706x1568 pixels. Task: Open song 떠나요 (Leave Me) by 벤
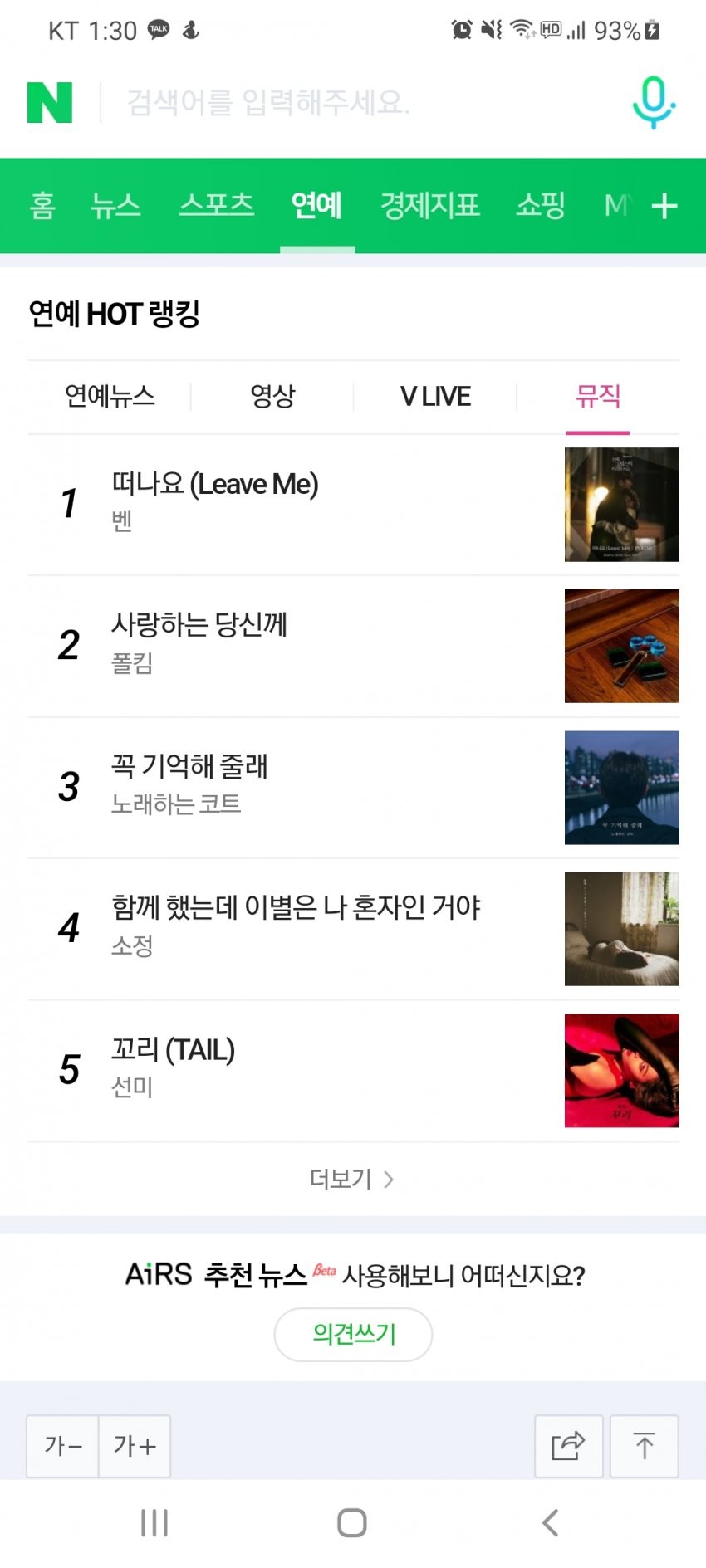pyautogui.click(x=215, y=485)
